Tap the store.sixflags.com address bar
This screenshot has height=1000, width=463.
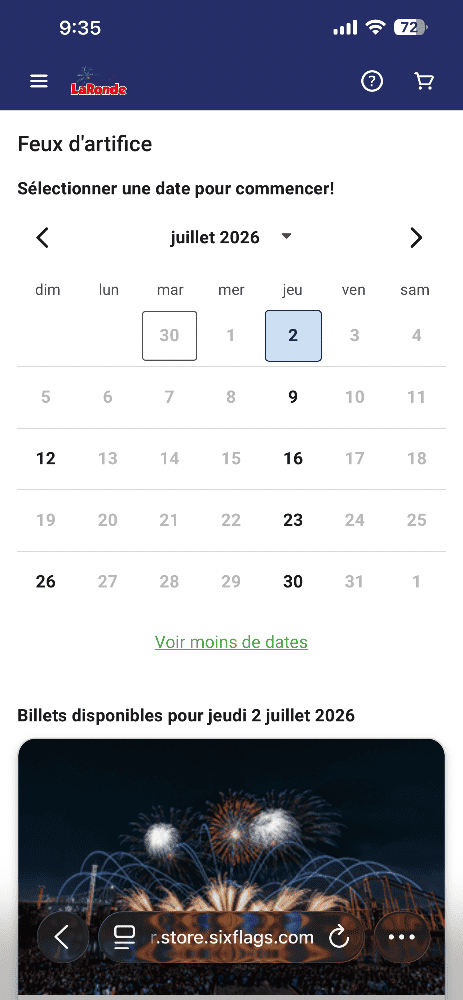tap(231, 937)
